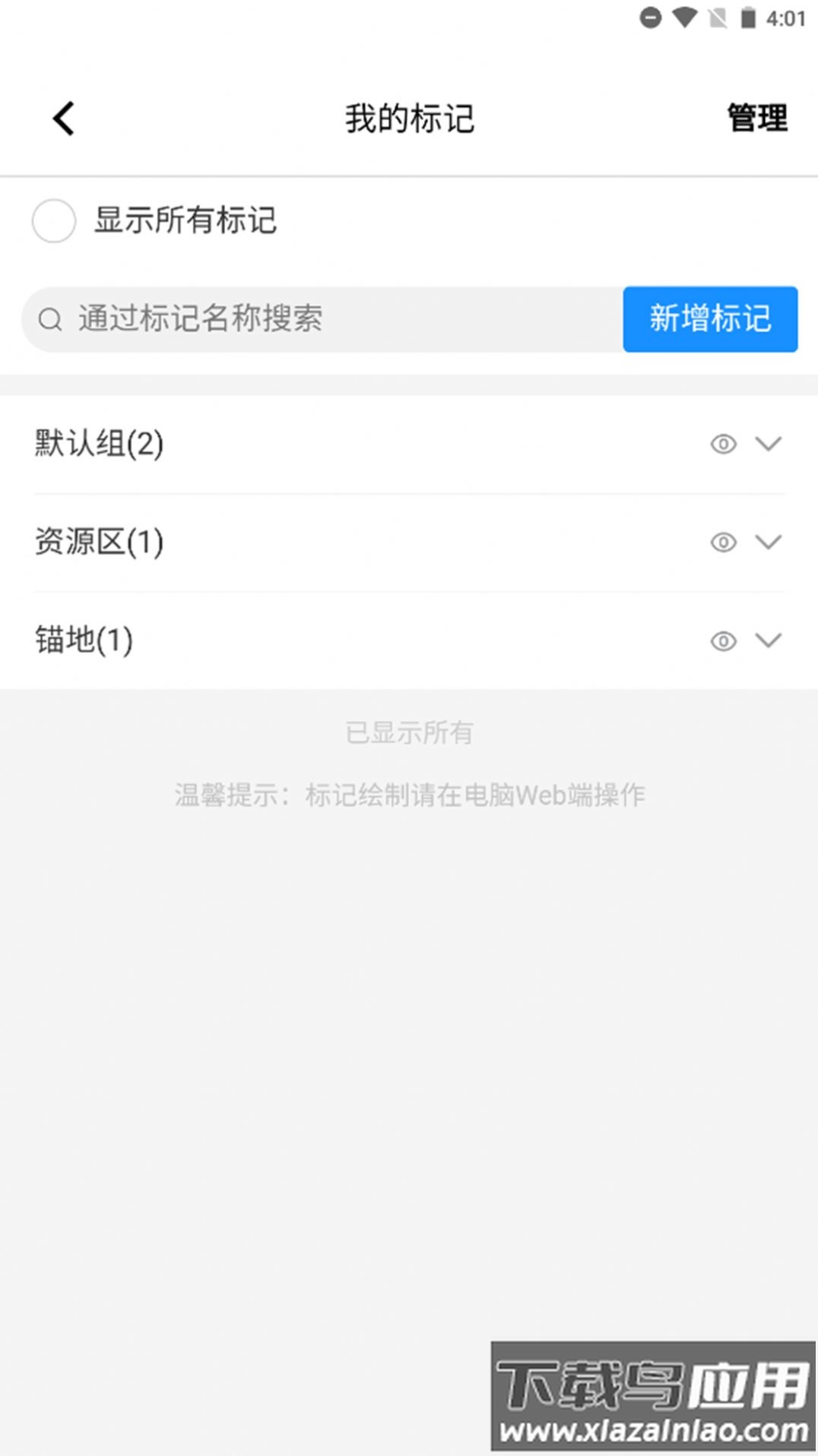
Task: Tap the back arrow icon
Action: (x=63, y=119)
